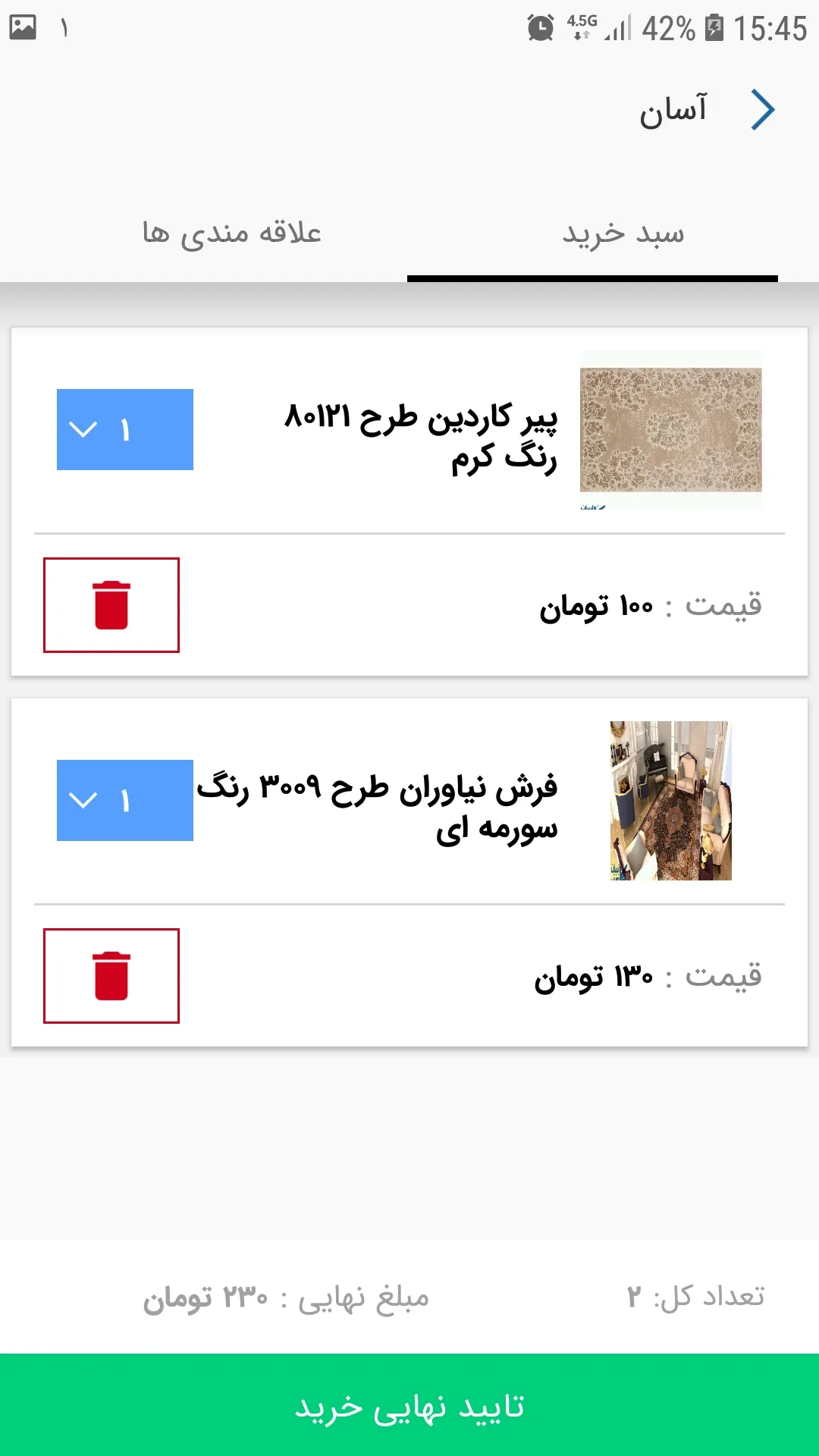Go back using the top arrow

click(763, 110)
